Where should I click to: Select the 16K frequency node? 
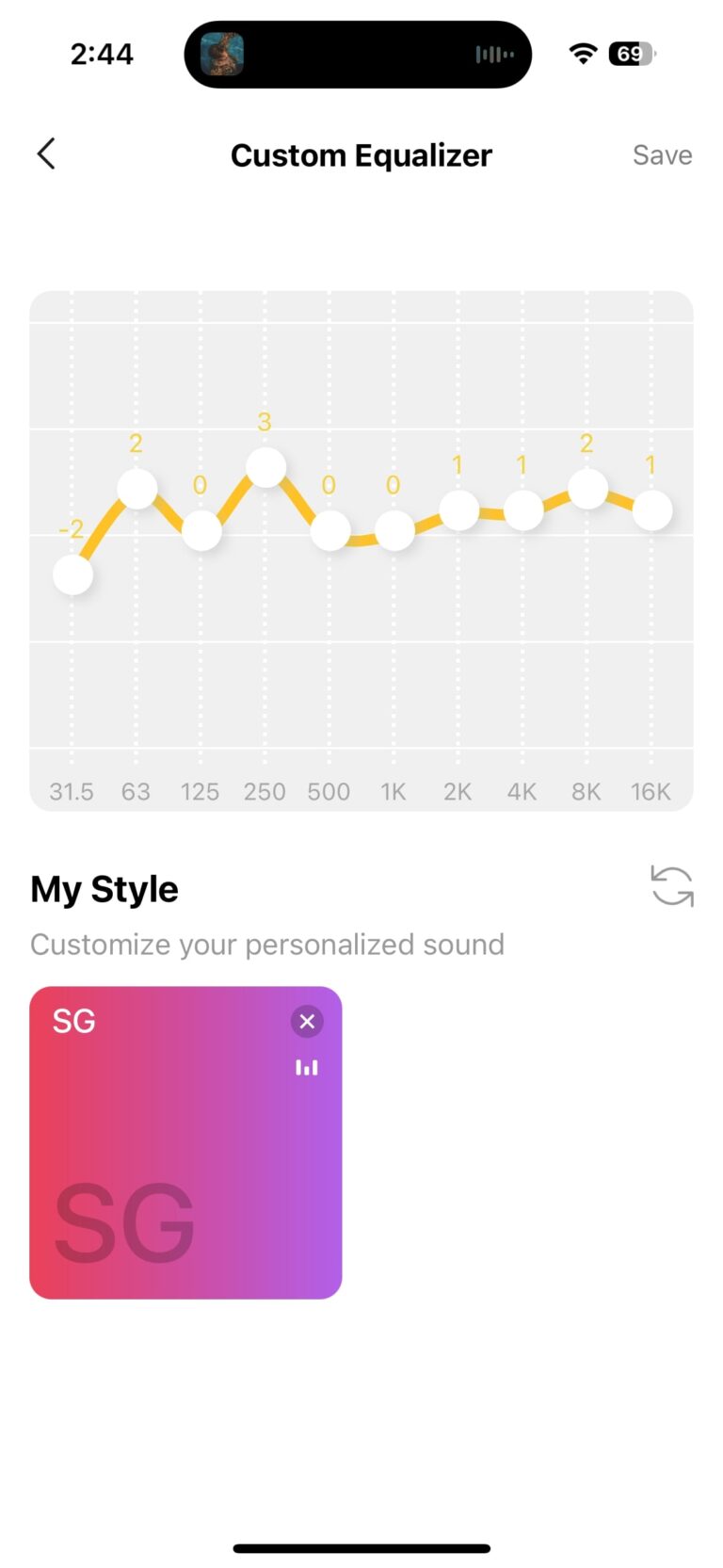coord(651,509)
